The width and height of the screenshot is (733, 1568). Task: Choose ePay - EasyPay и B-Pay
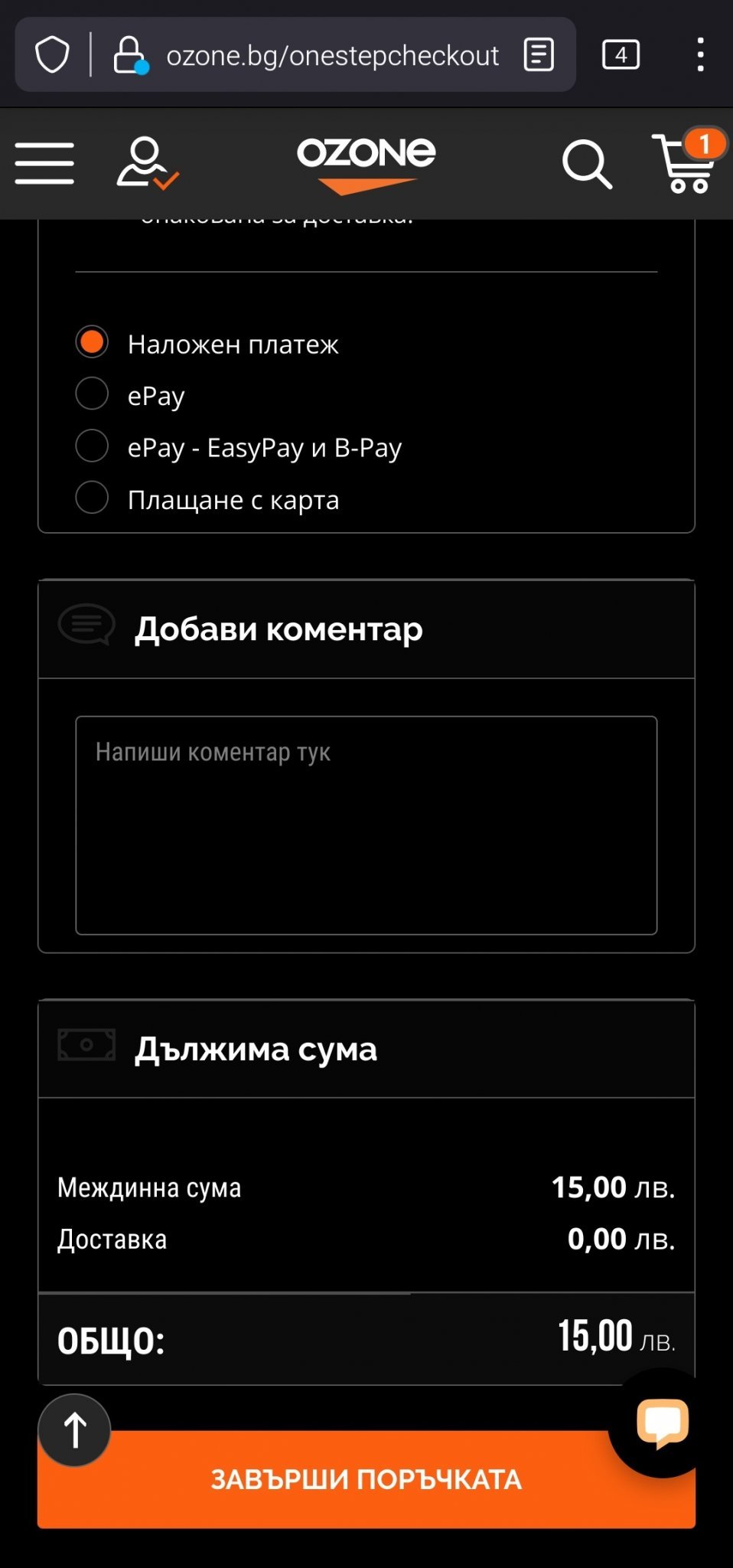pos(92,446)
